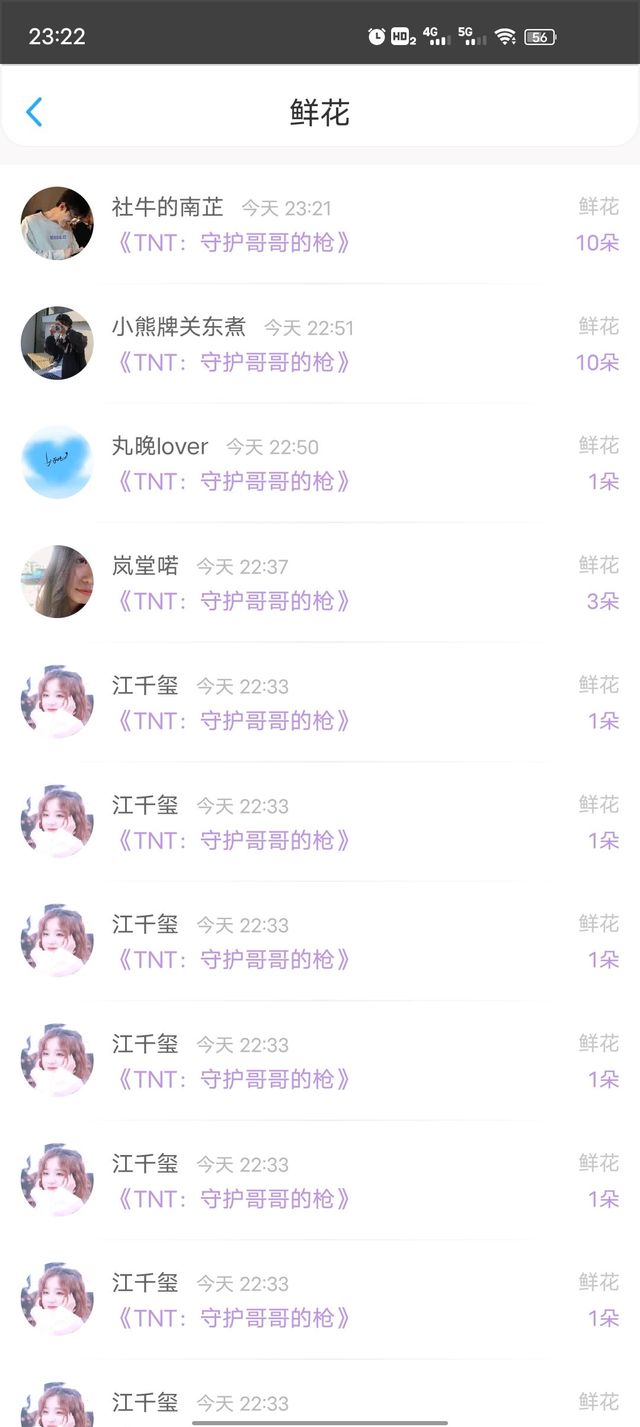This screenshot has height=1427, width=640.
Task: Open the story link under 丸晚lover
Action: [232, 481]
